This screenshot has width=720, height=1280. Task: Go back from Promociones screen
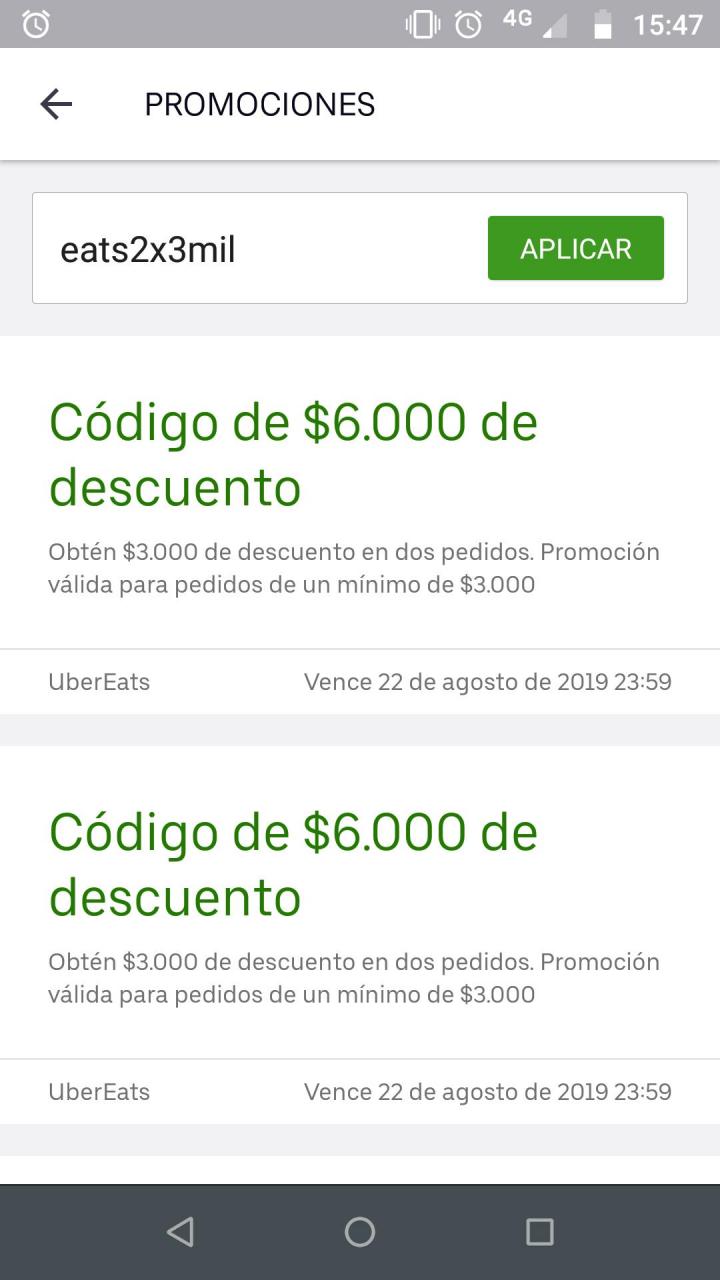click(x=56, y=104)
